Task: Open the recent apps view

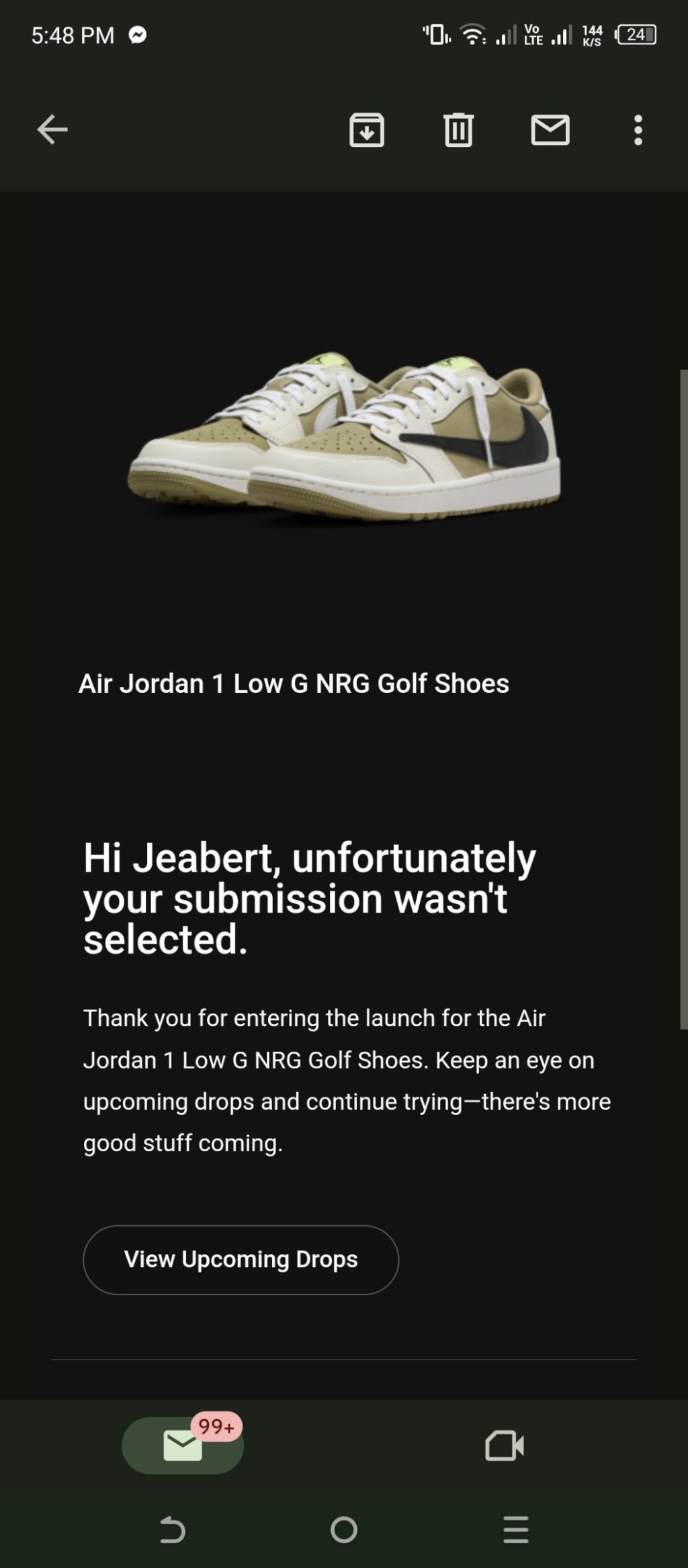Action: [x=516, y=1530]
